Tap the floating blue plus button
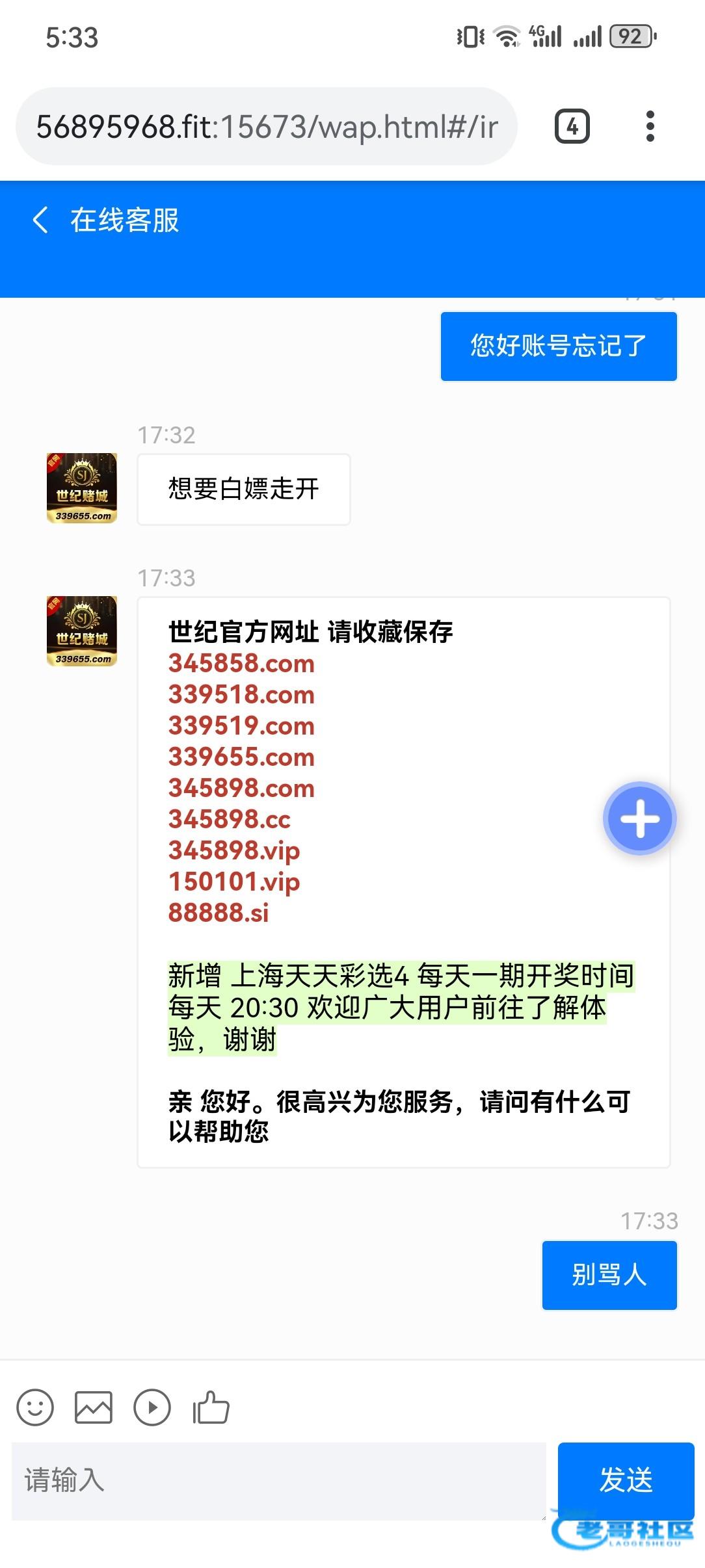 pos(640,818)
